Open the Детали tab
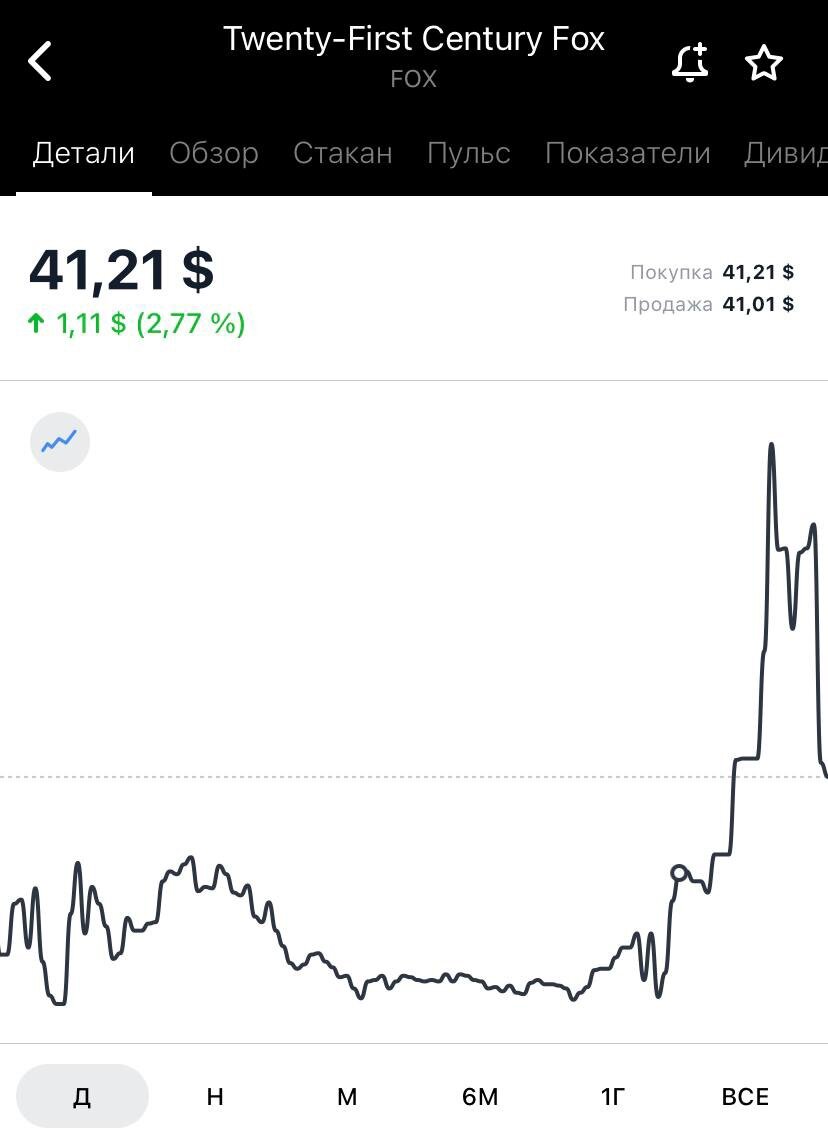The width and height of the screenshot is (828, 1148). click(84, 153)
